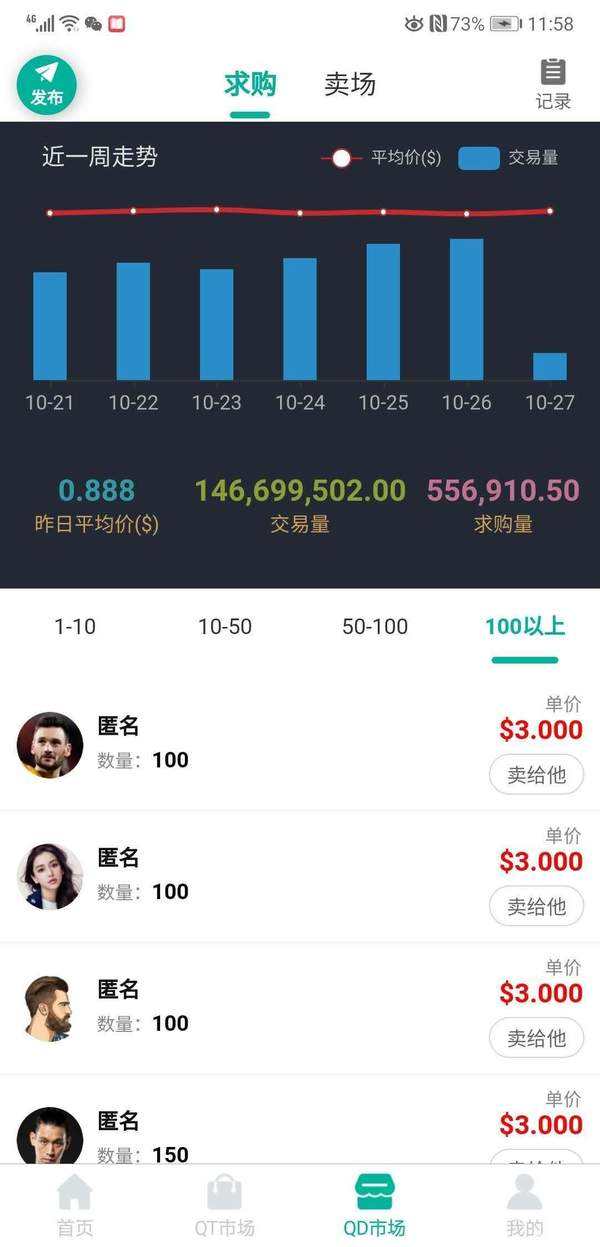Switch to the 卖场 tab
The height and width of the screenshot is (1247, 600).
tap(350, 84)
